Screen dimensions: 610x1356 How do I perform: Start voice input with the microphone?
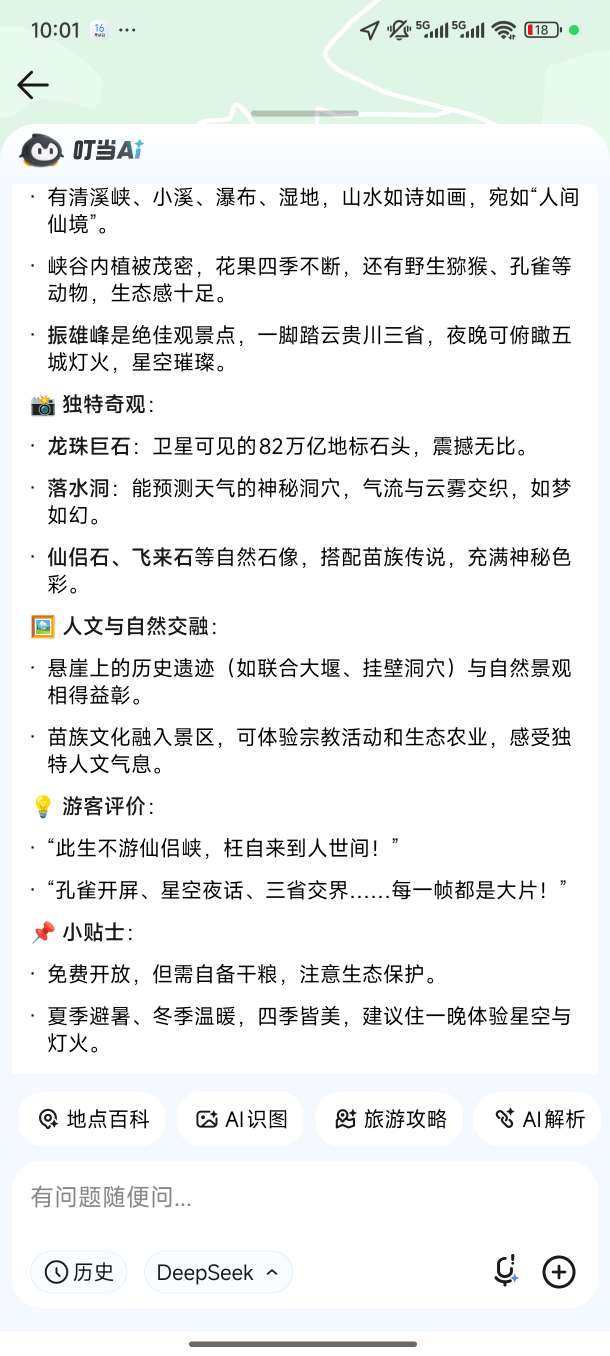point(506,1271)
